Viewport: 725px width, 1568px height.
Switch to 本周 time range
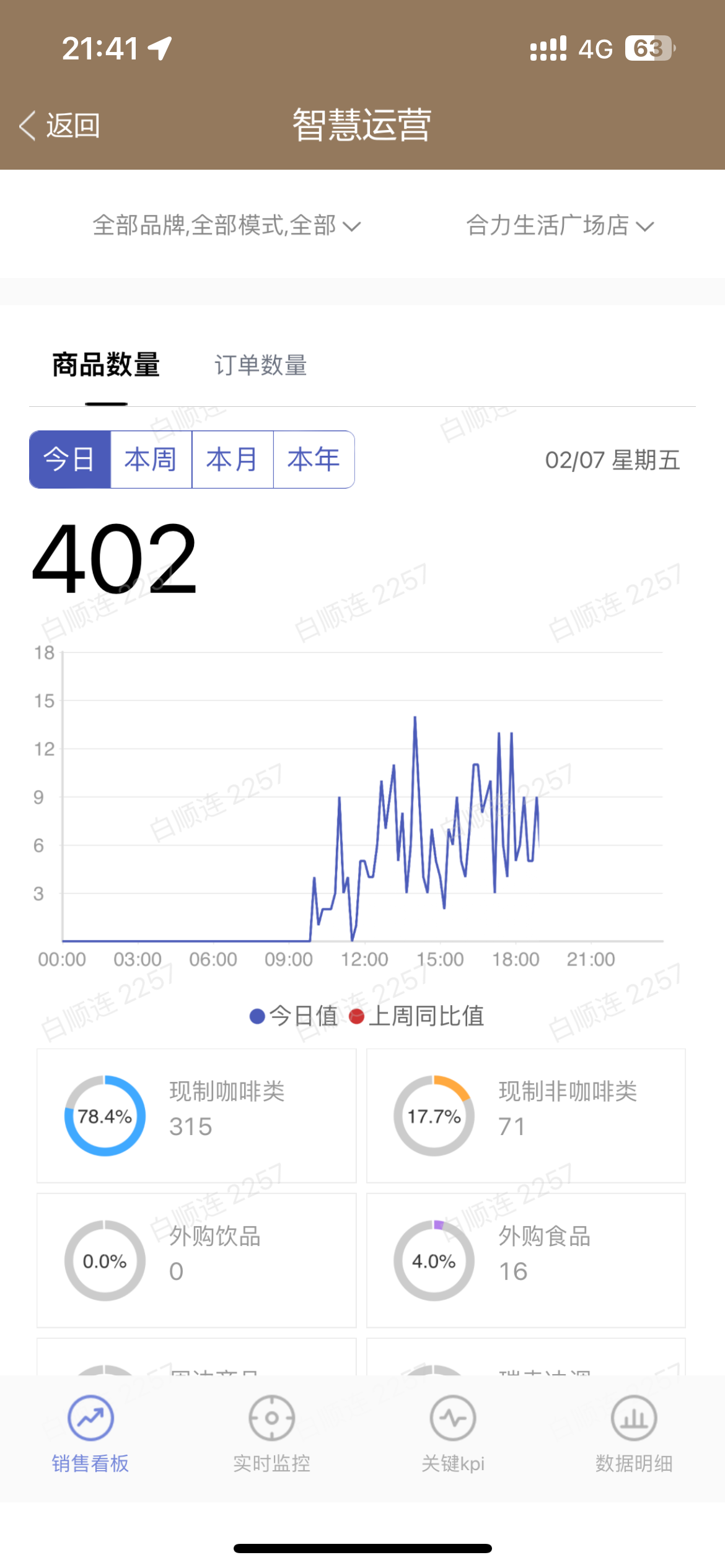[151, 460]
